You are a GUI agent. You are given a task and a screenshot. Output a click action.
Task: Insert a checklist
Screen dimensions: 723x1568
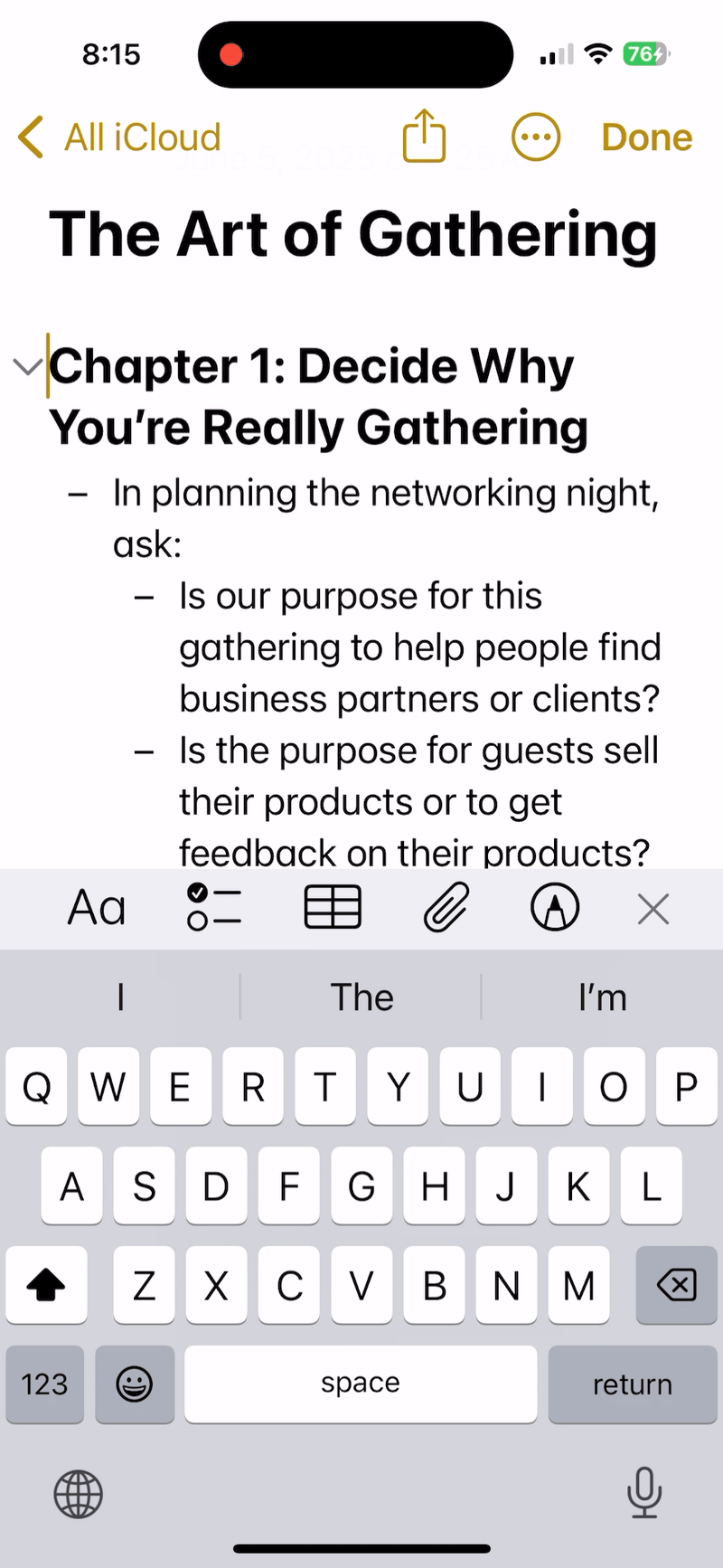[214, 908]
